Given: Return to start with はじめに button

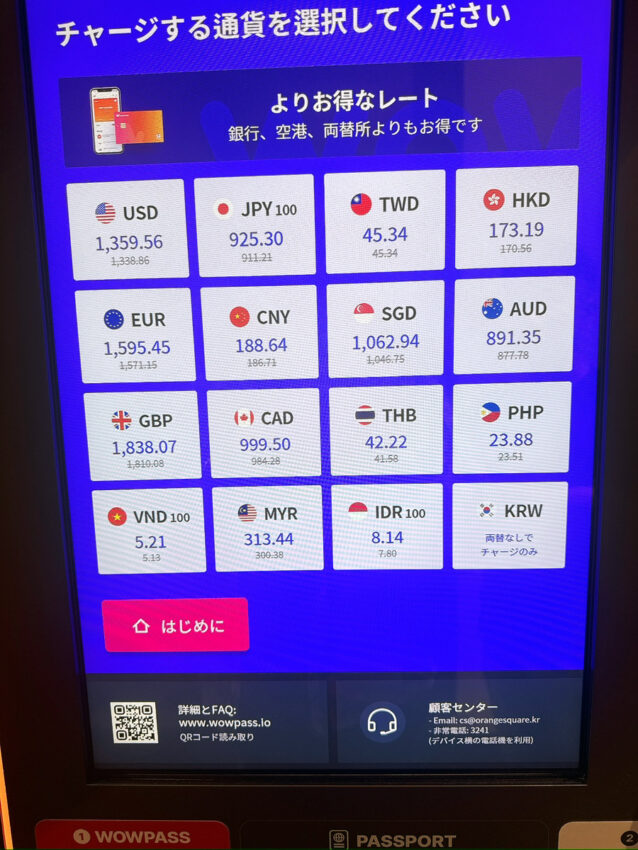Looking at the screenshot, I should [x=176, y=625].
